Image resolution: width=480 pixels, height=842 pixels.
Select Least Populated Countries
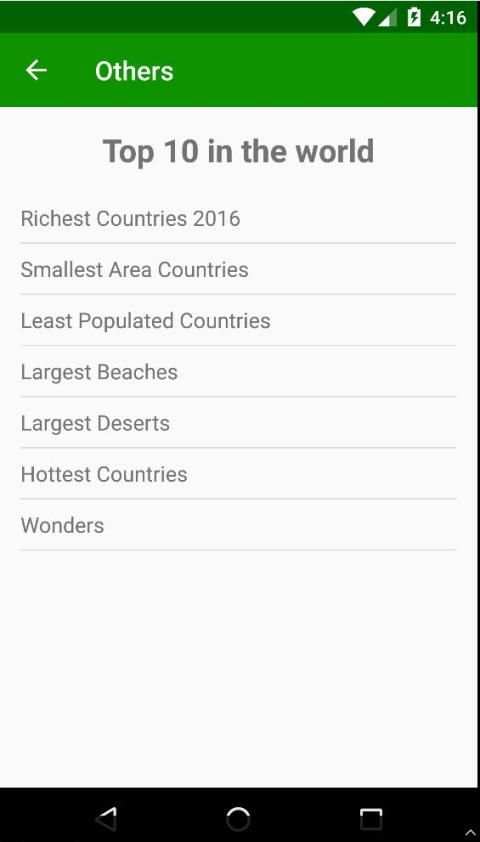coord(238,321)
